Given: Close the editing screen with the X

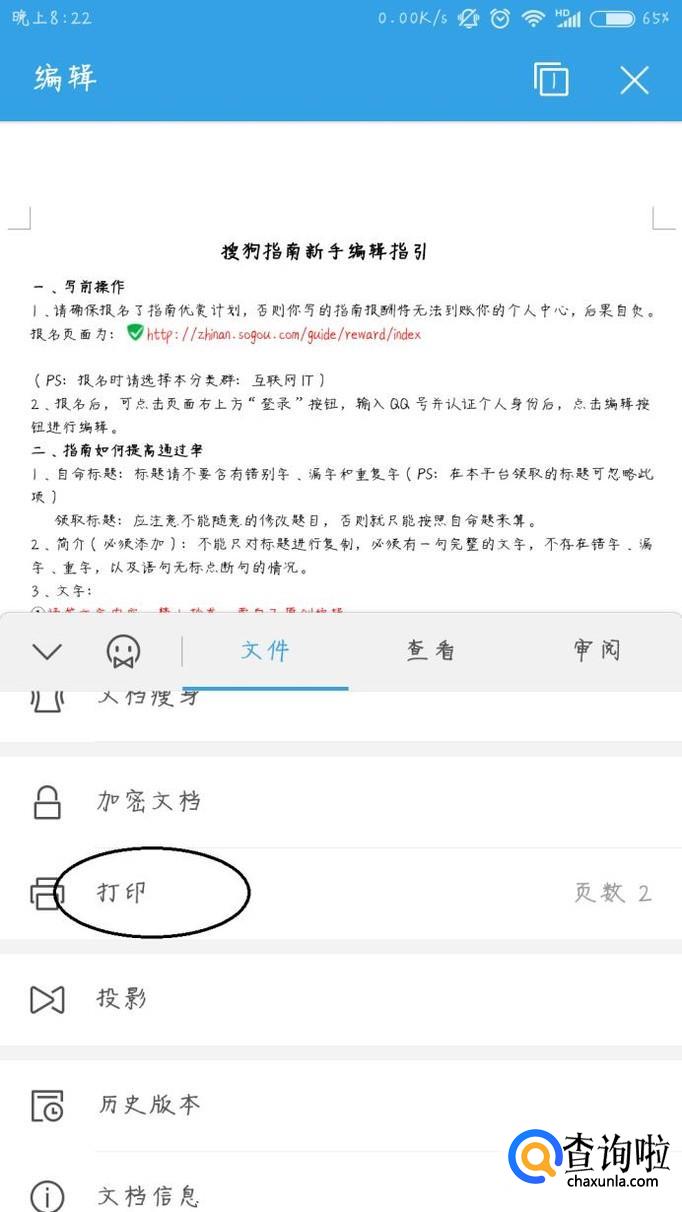Looking at the screenshot, I should point(635,80).
